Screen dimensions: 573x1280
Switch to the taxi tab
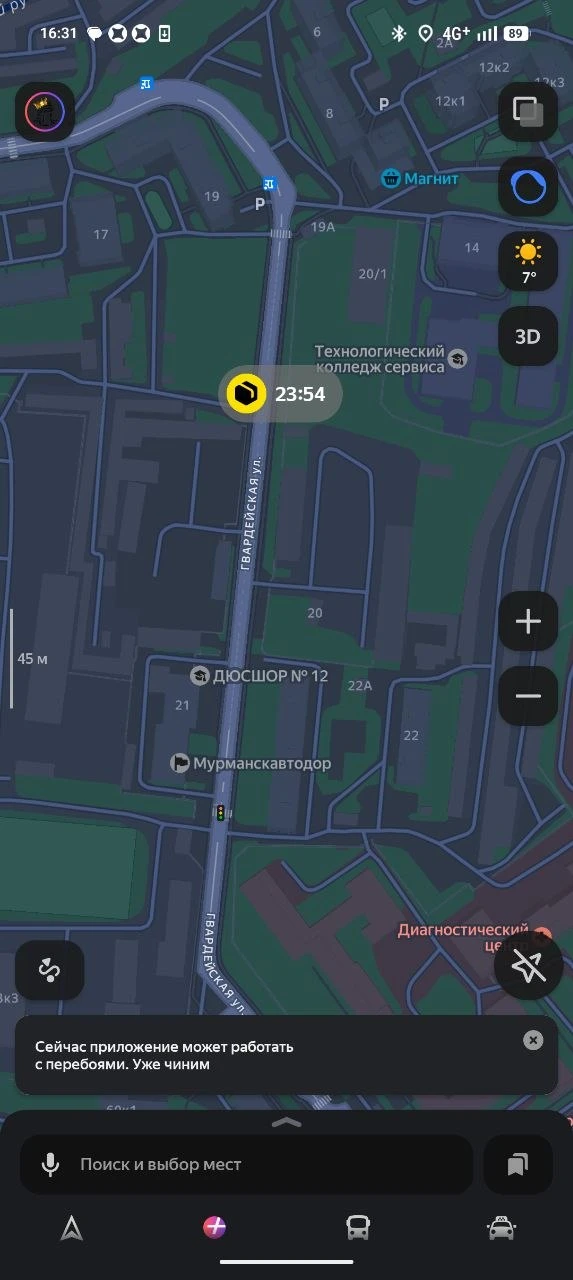coord(501,1228)
